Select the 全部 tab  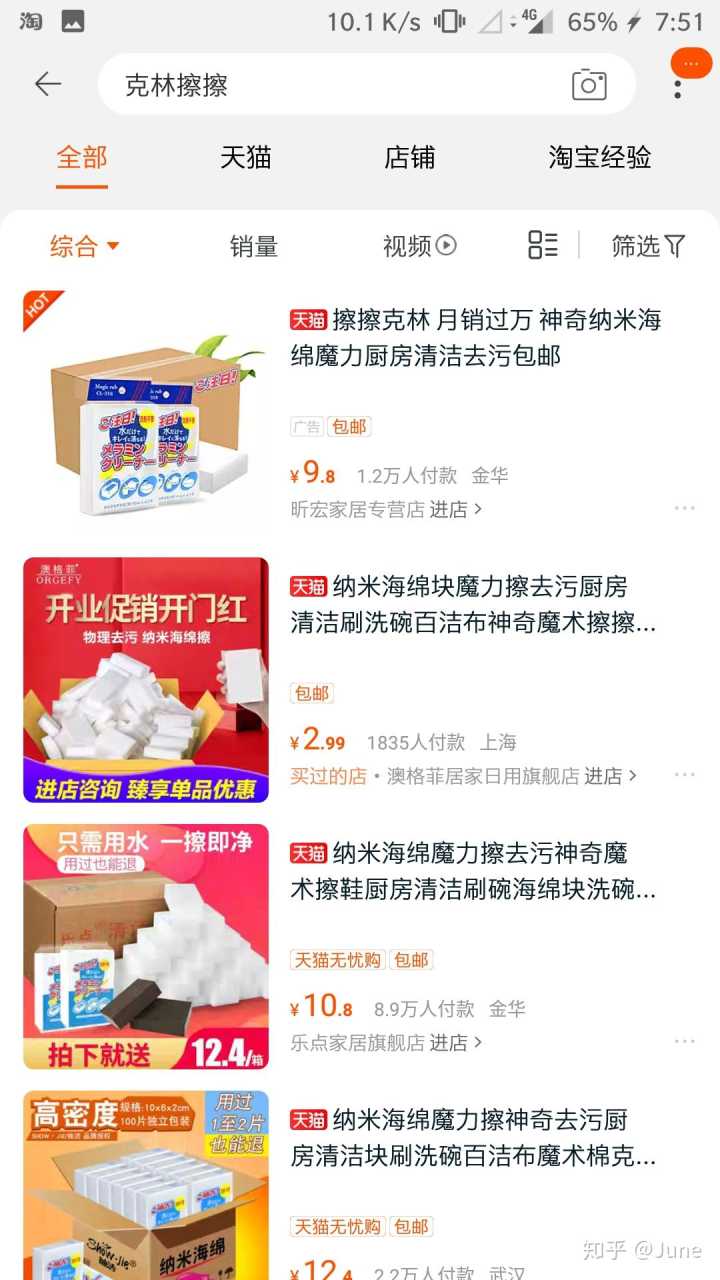82,157
